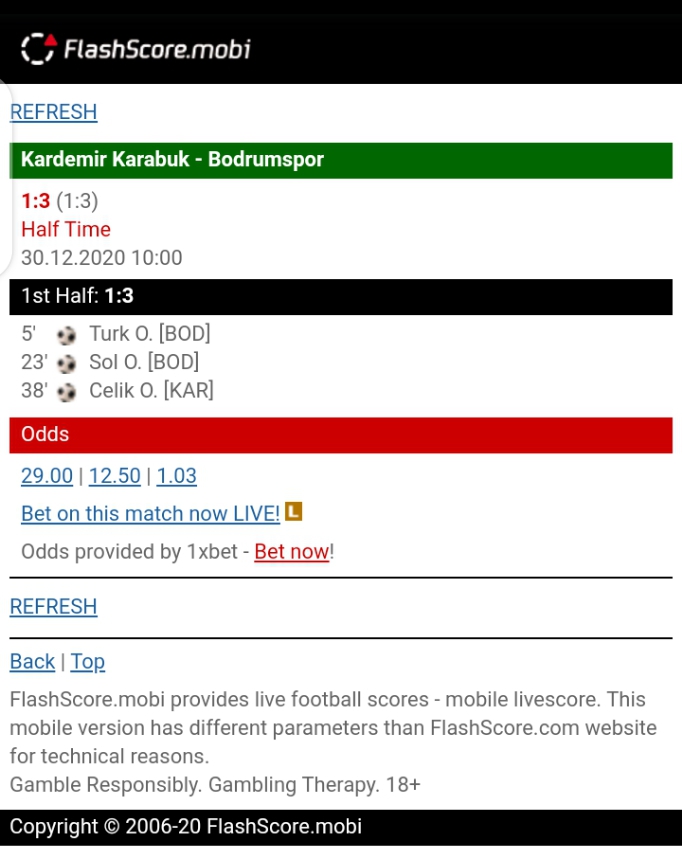The width and height of the screenshot is (682, 849).
Task: Jump to Top of the page
Action: [x=88, y=662]
